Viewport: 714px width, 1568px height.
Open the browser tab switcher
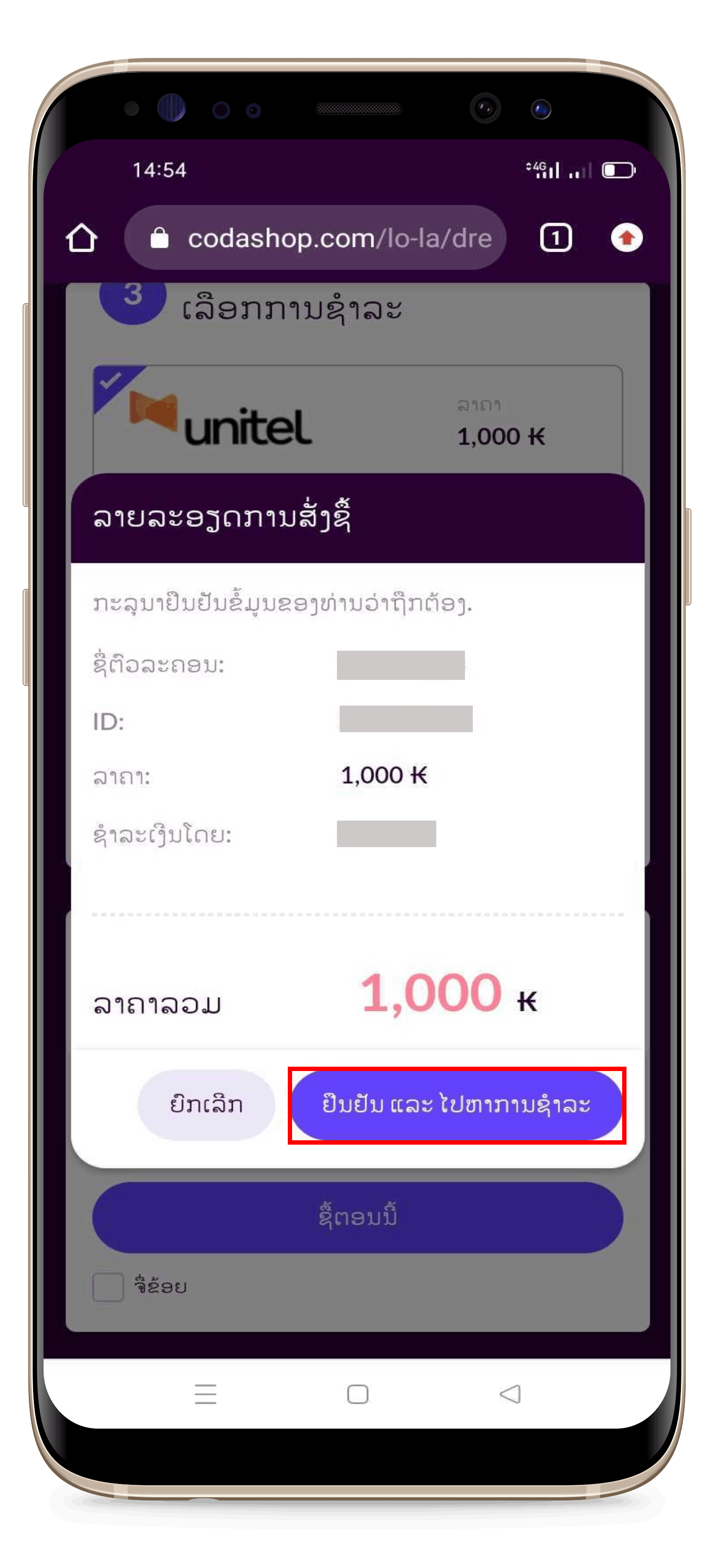point(555,238)
